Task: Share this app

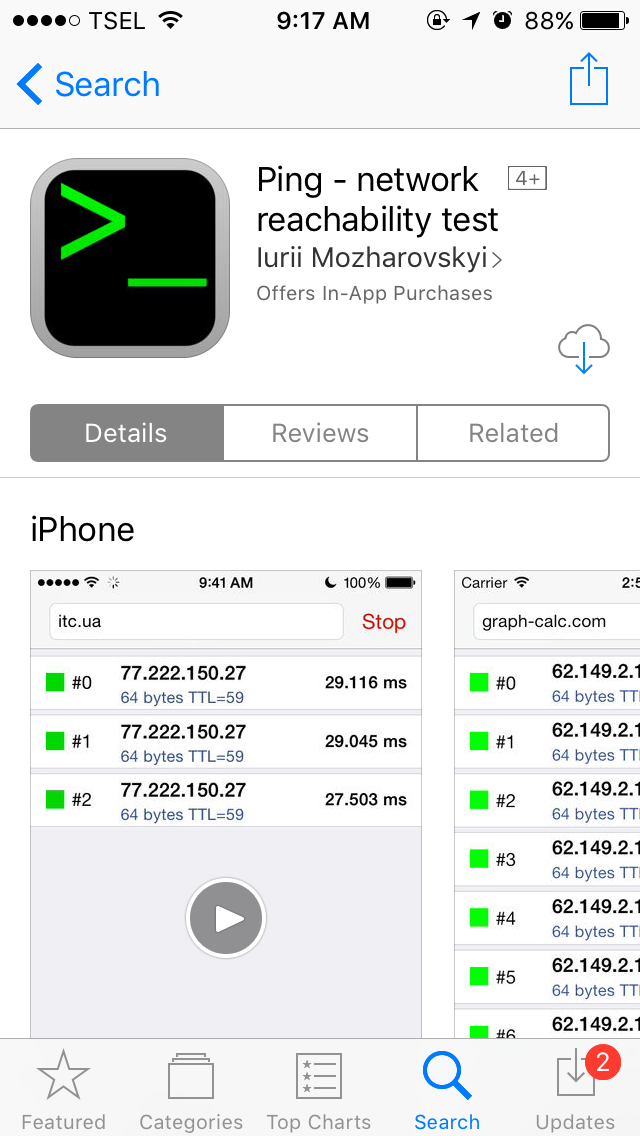Action: tap(588, 79)
